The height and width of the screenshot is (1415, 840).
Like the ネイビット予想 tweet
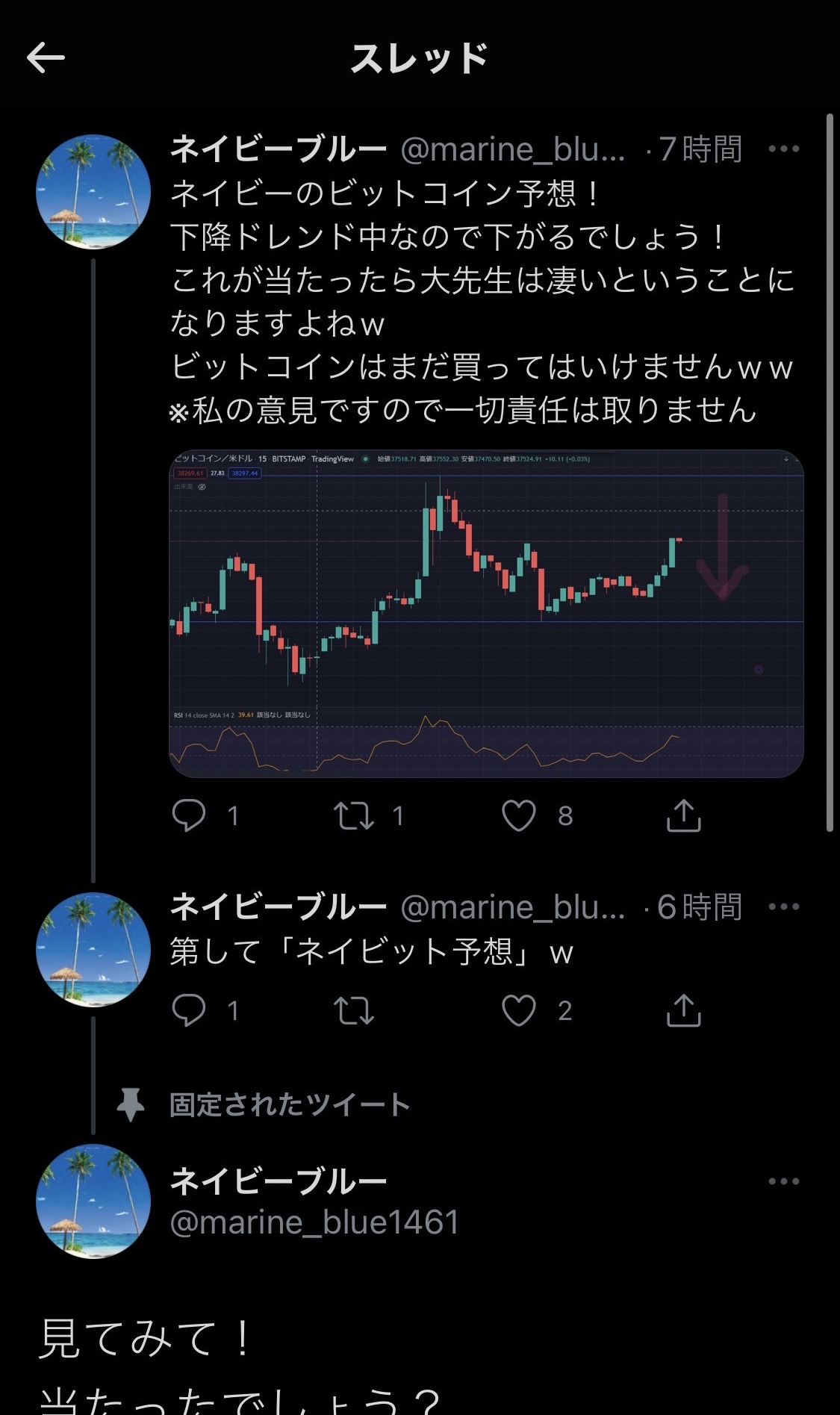point(519,1010)
